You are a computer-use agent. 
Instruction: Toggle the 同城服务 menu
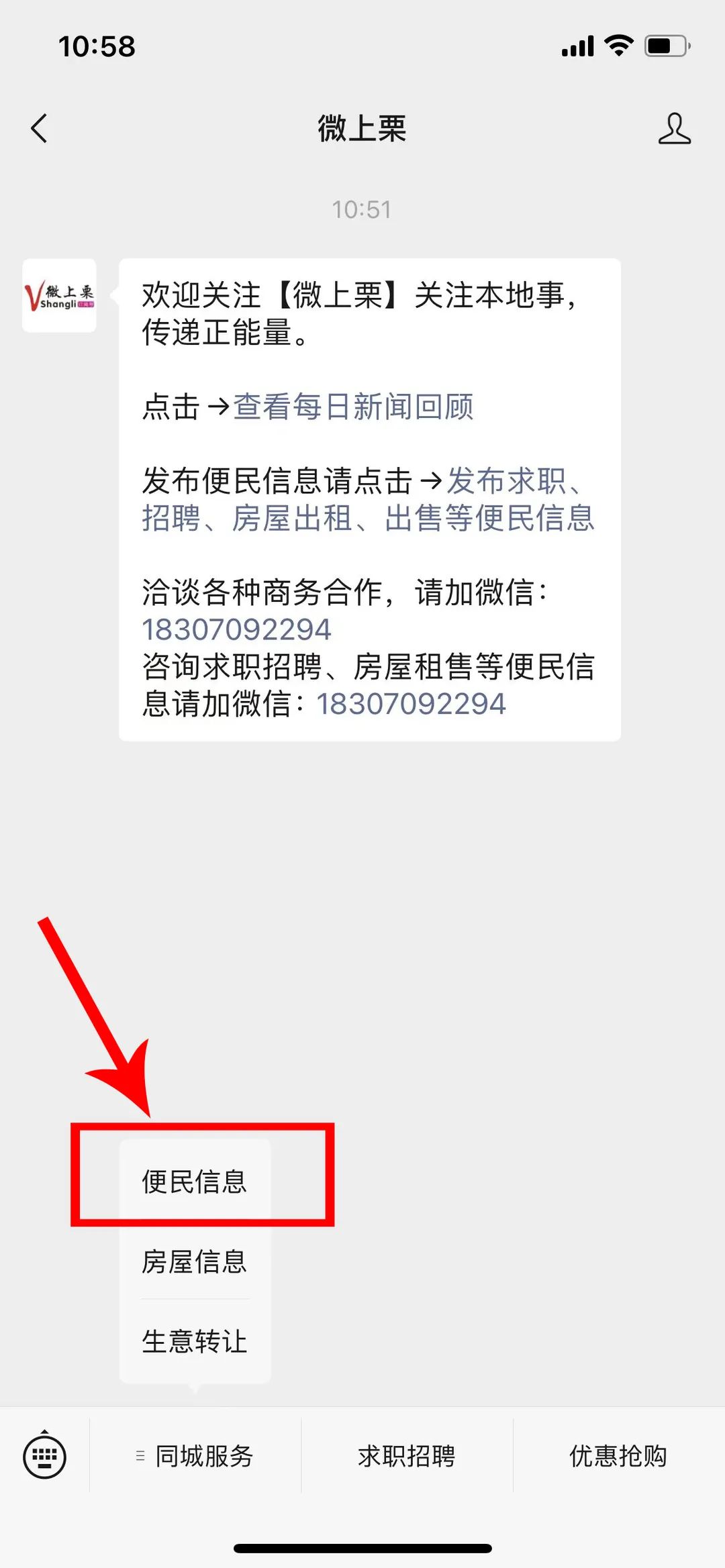195,1456
